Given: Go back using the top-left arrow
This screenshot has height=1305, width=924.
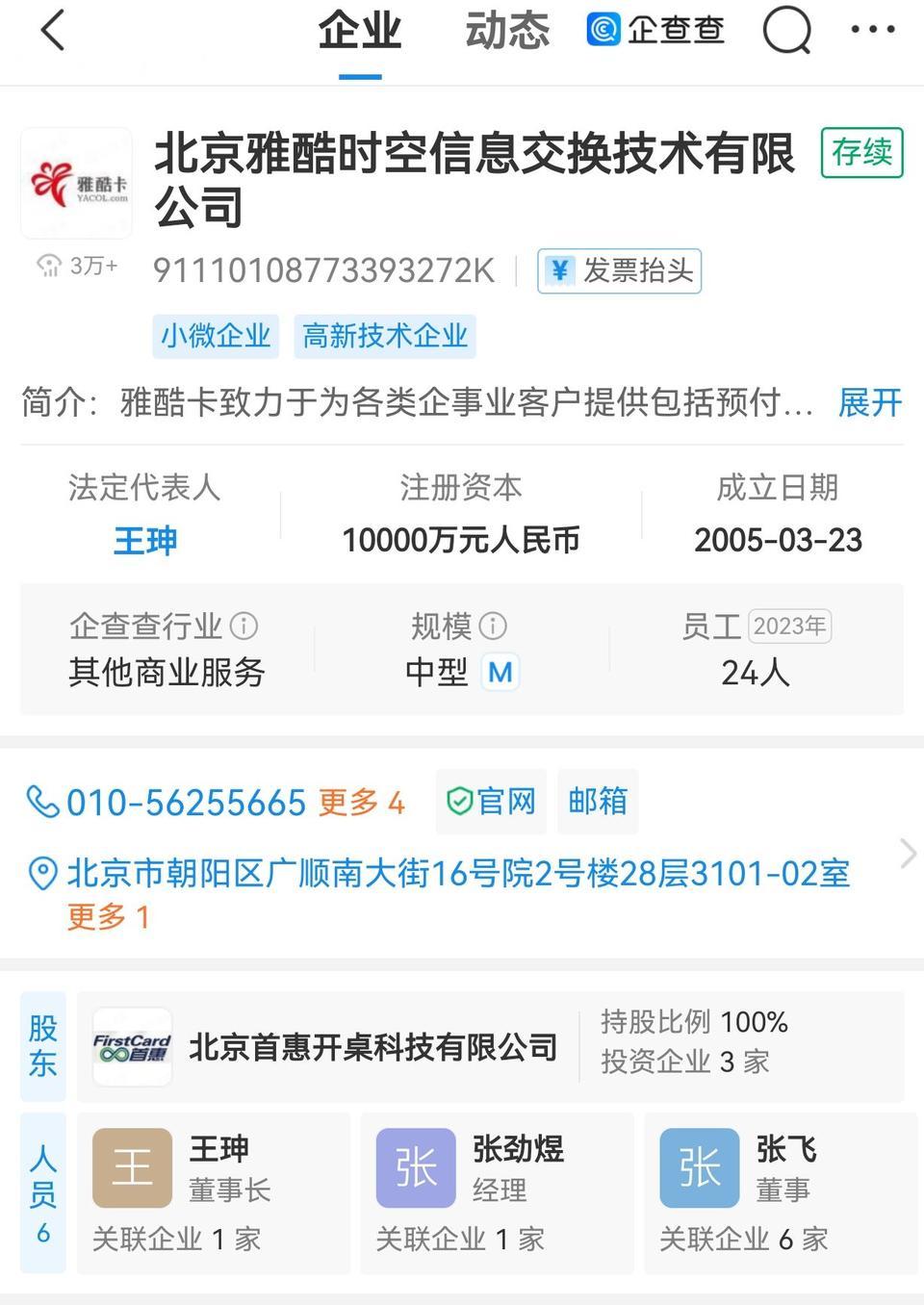Looking at the screenshot, I should 53,31.
